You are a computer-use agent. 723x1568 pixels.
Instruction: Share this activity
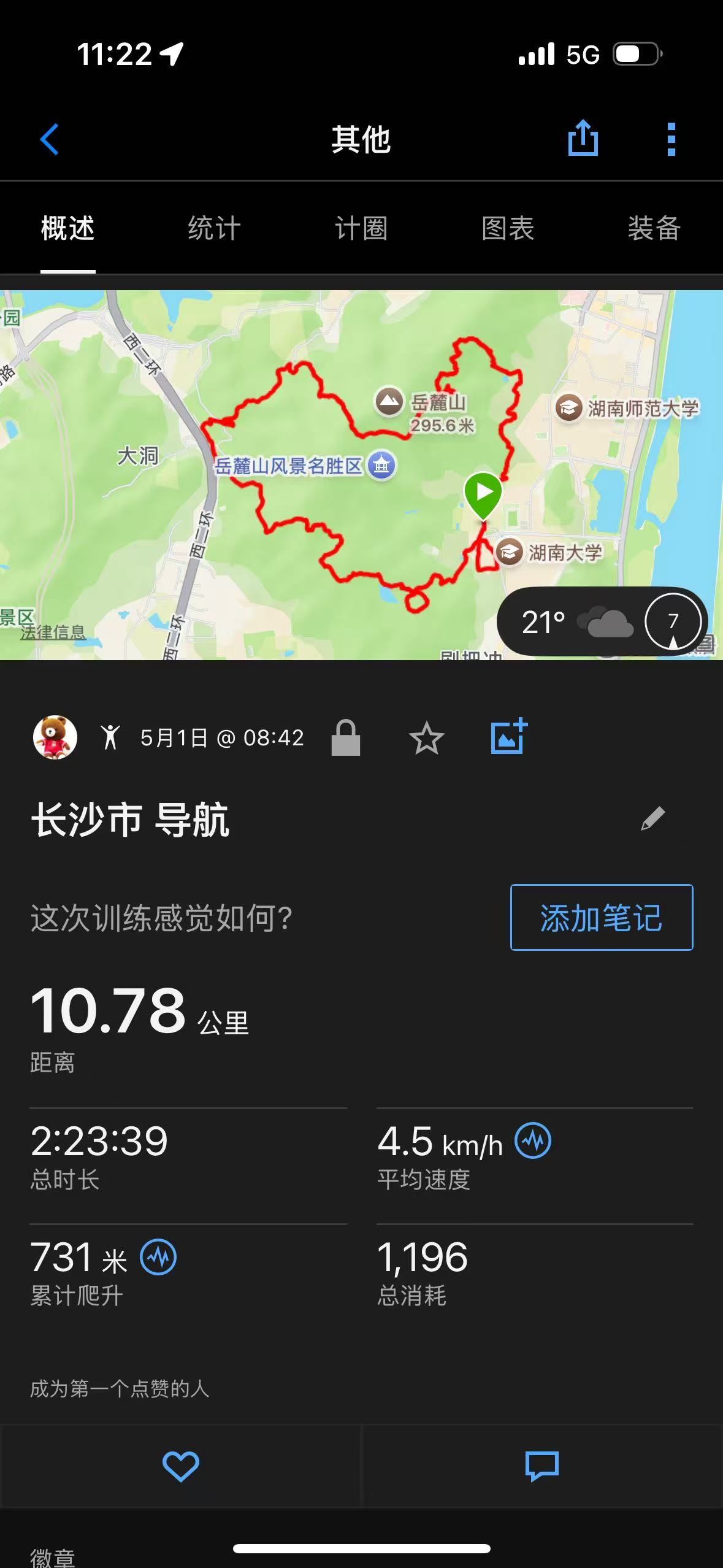point(583,139)
